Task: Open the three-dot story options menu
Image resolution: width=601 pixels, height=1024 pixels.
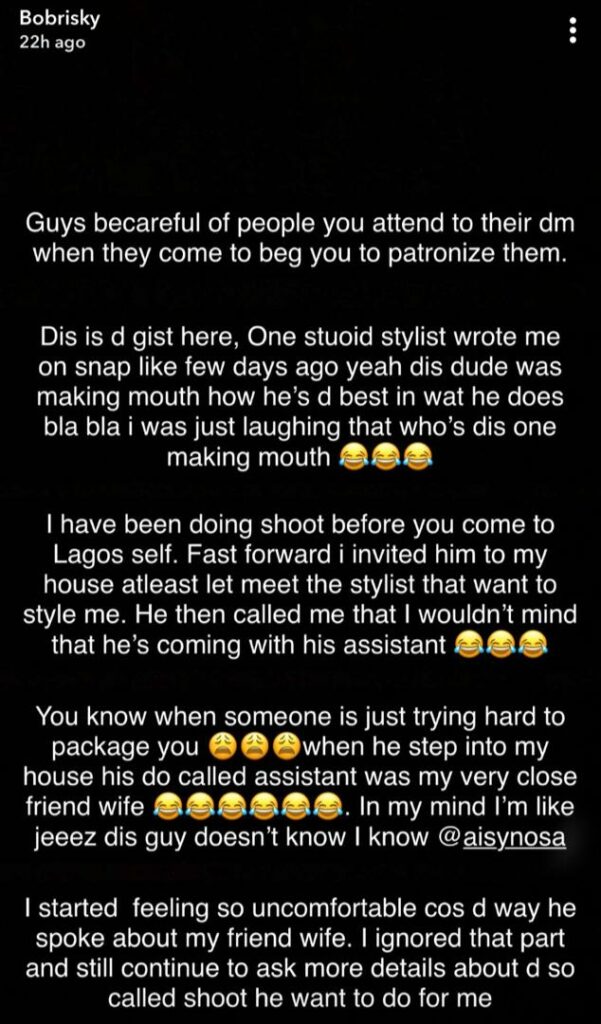Action: [x=572, y=30]
